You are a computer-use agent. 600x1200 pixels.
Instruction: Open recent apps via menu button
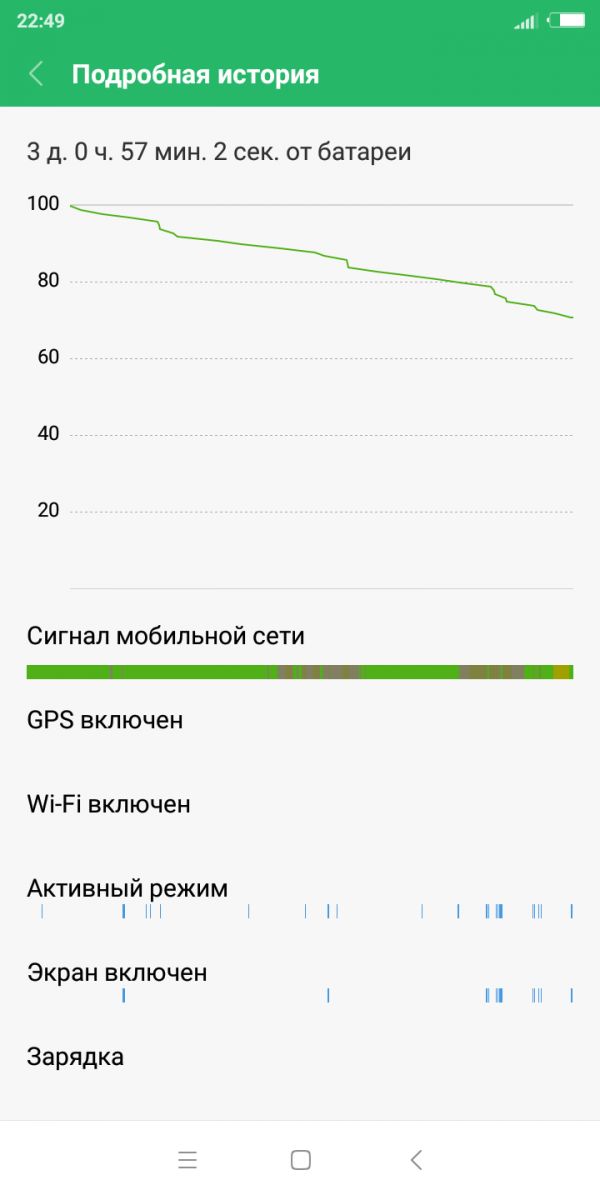tap(187, 1160)
